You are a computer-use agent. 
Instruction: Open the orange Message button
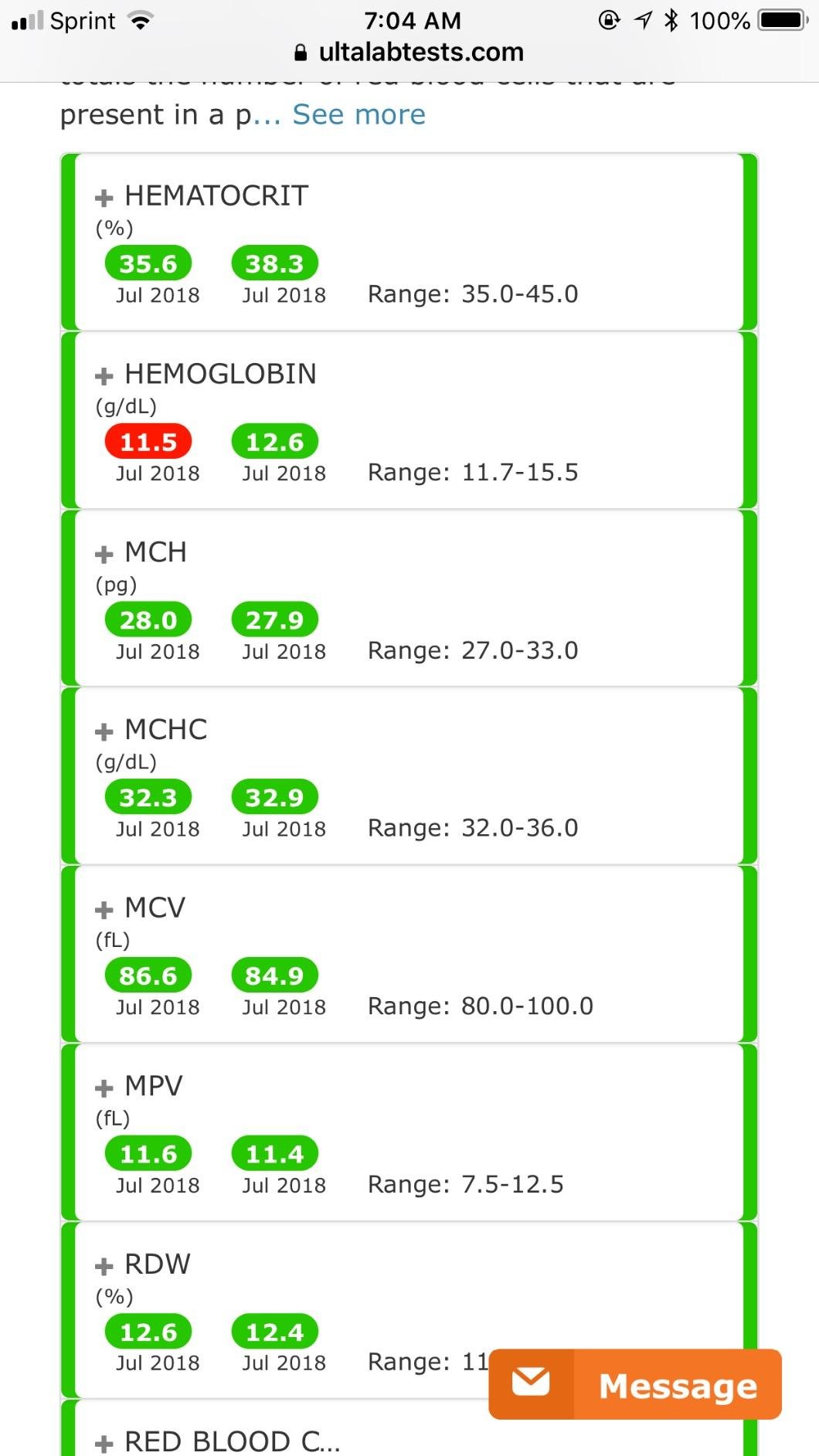(635, 1385)
